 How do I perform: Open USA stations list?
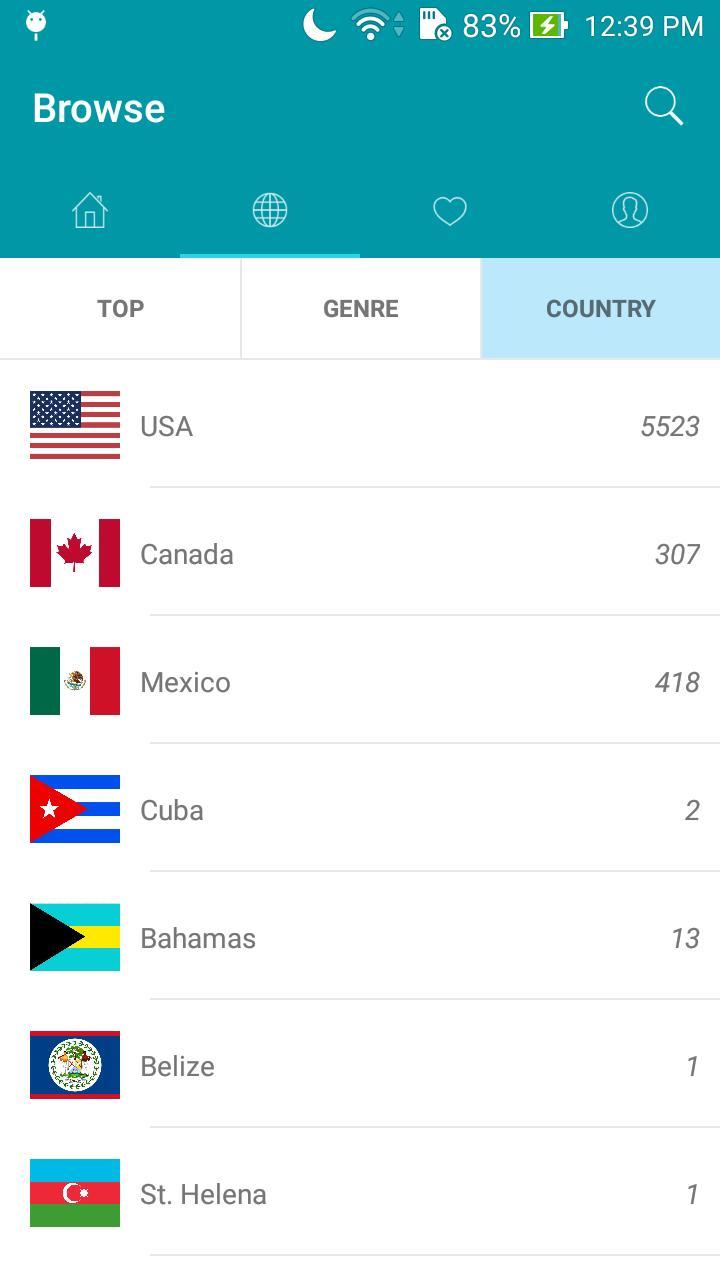pos(360,426)
